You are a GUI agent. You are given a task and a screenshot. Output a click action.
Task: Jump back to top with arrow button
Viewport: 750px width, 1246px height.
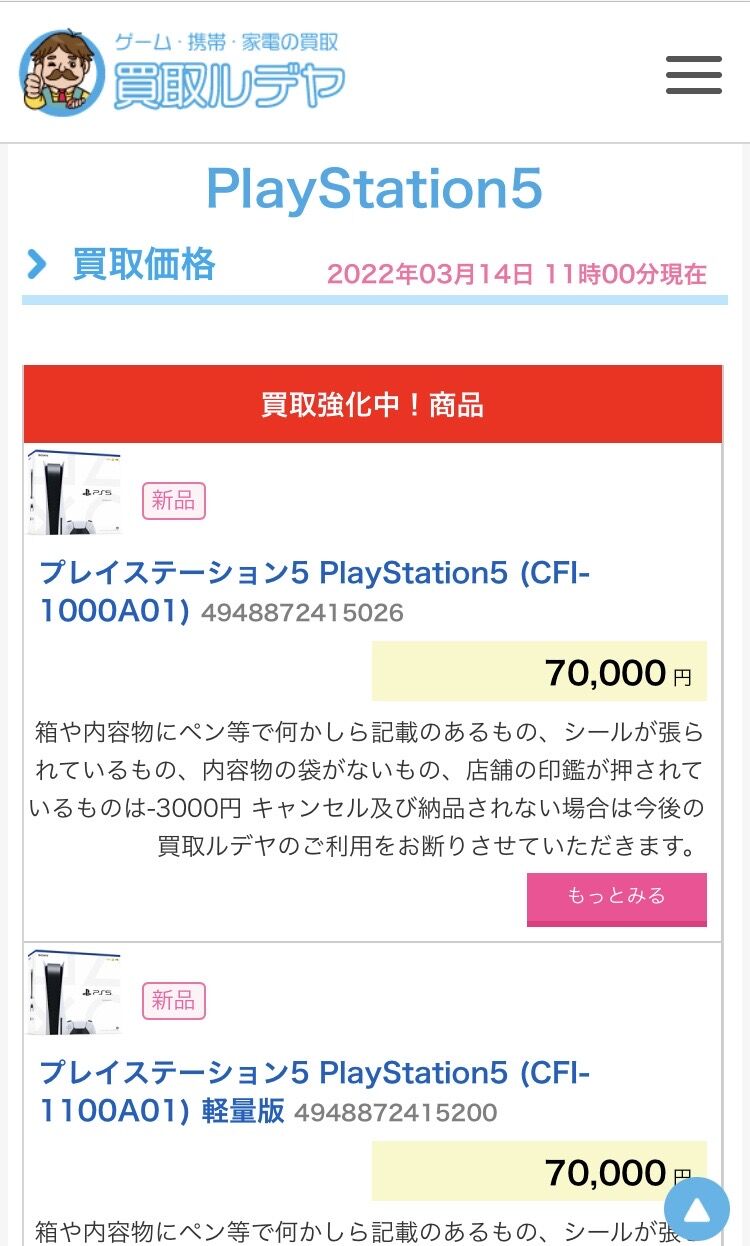point(697,1210)
